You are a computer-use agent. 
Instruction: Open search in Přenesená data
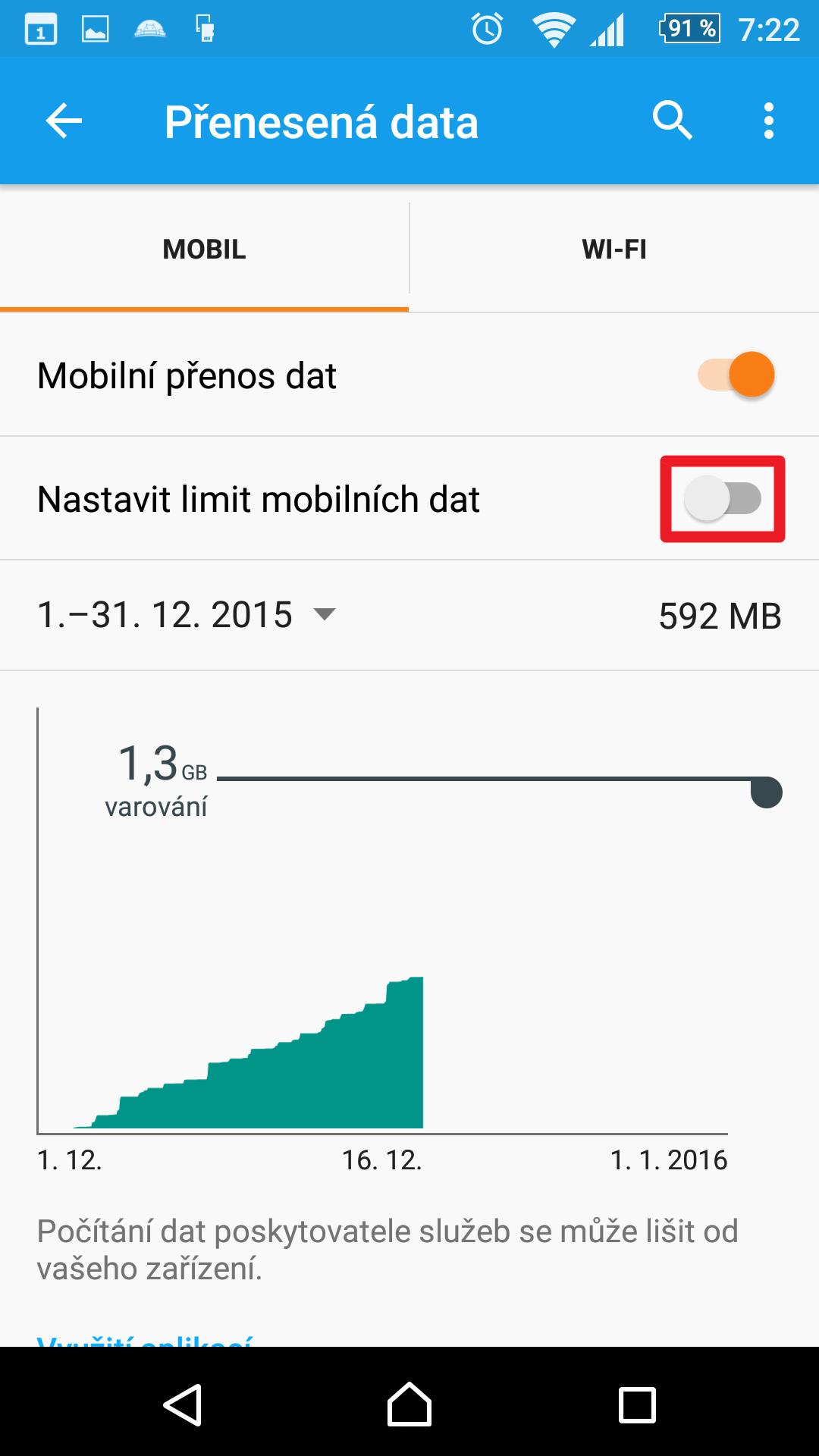[x=673, y=121]
